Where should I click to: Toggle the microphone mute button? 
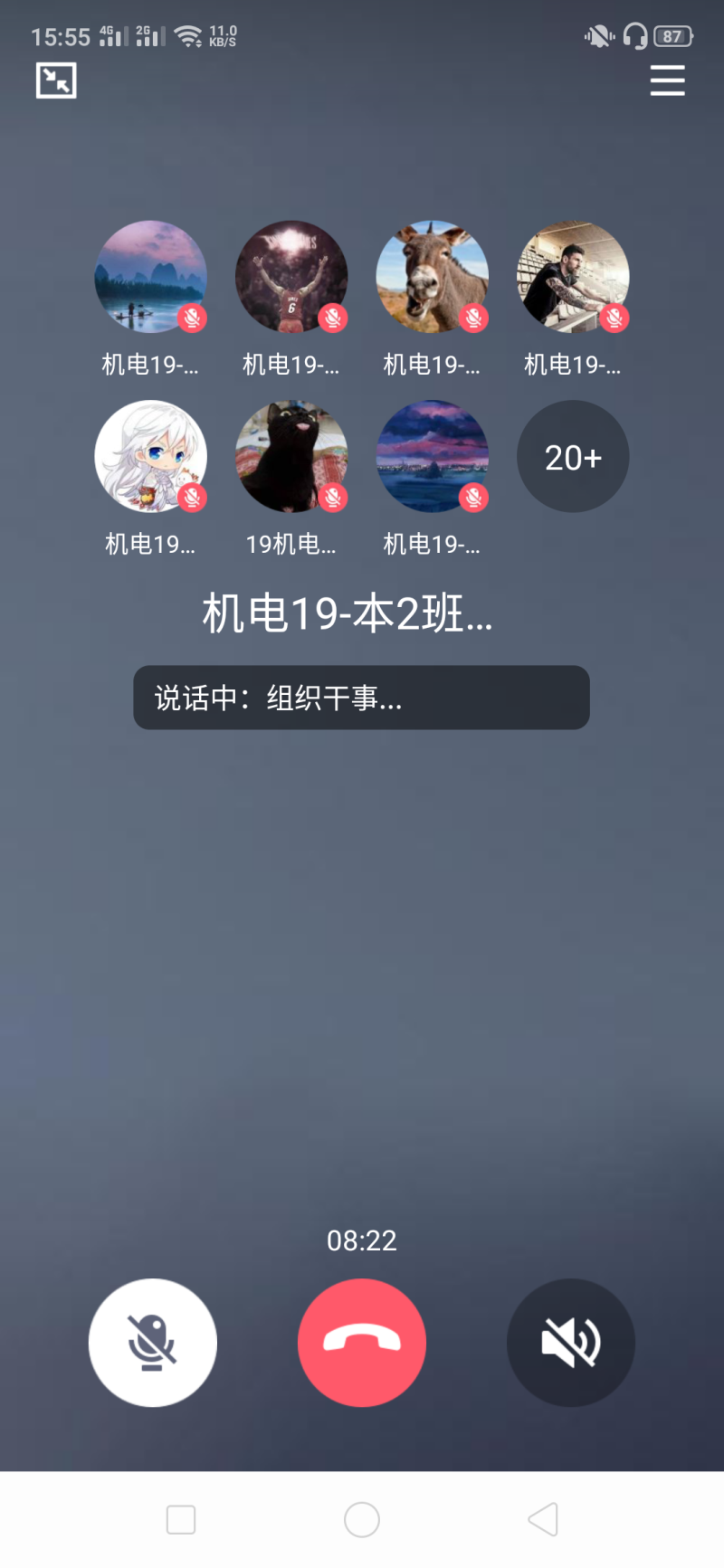pyautogui.click(x=152, y=1342)
